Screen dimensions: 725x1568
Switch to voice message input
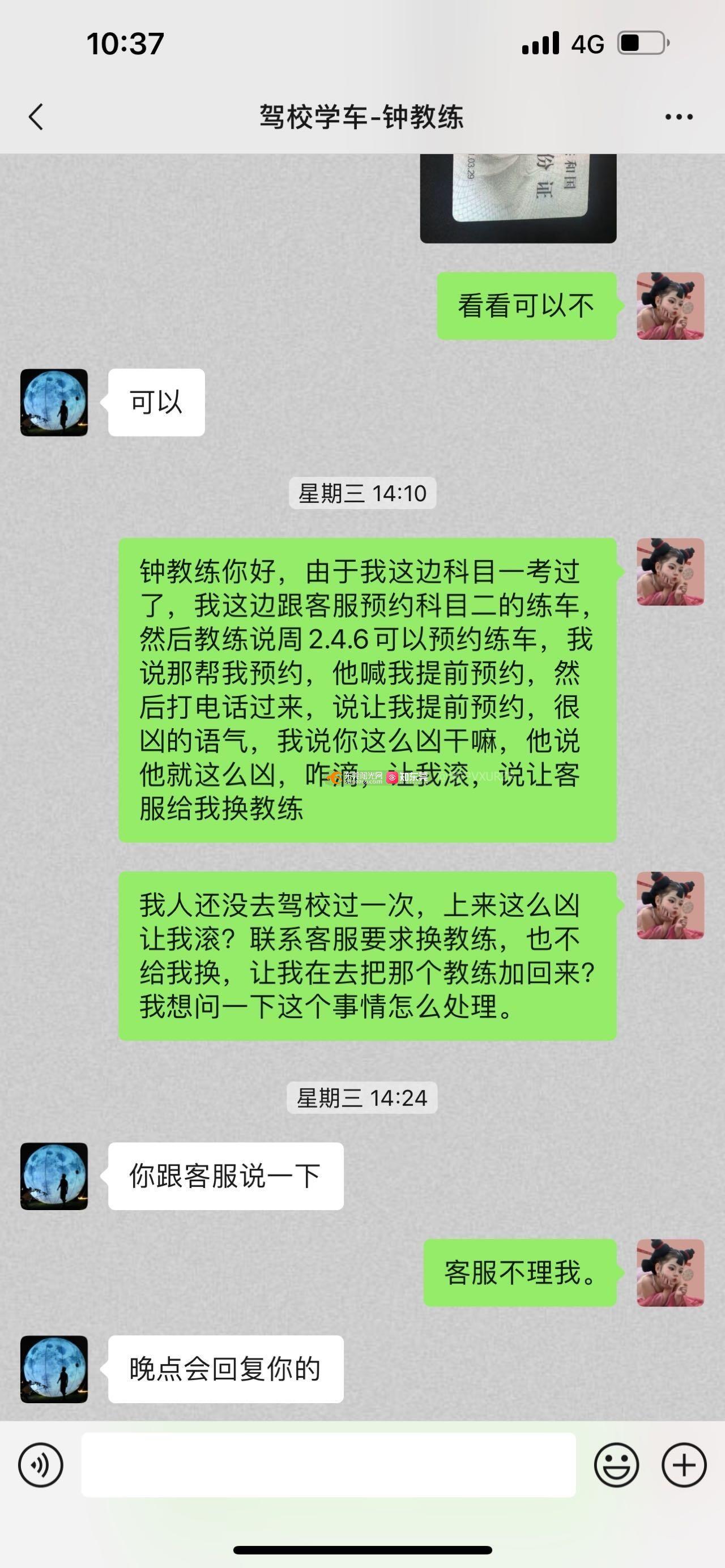[x=40, y=1464]
